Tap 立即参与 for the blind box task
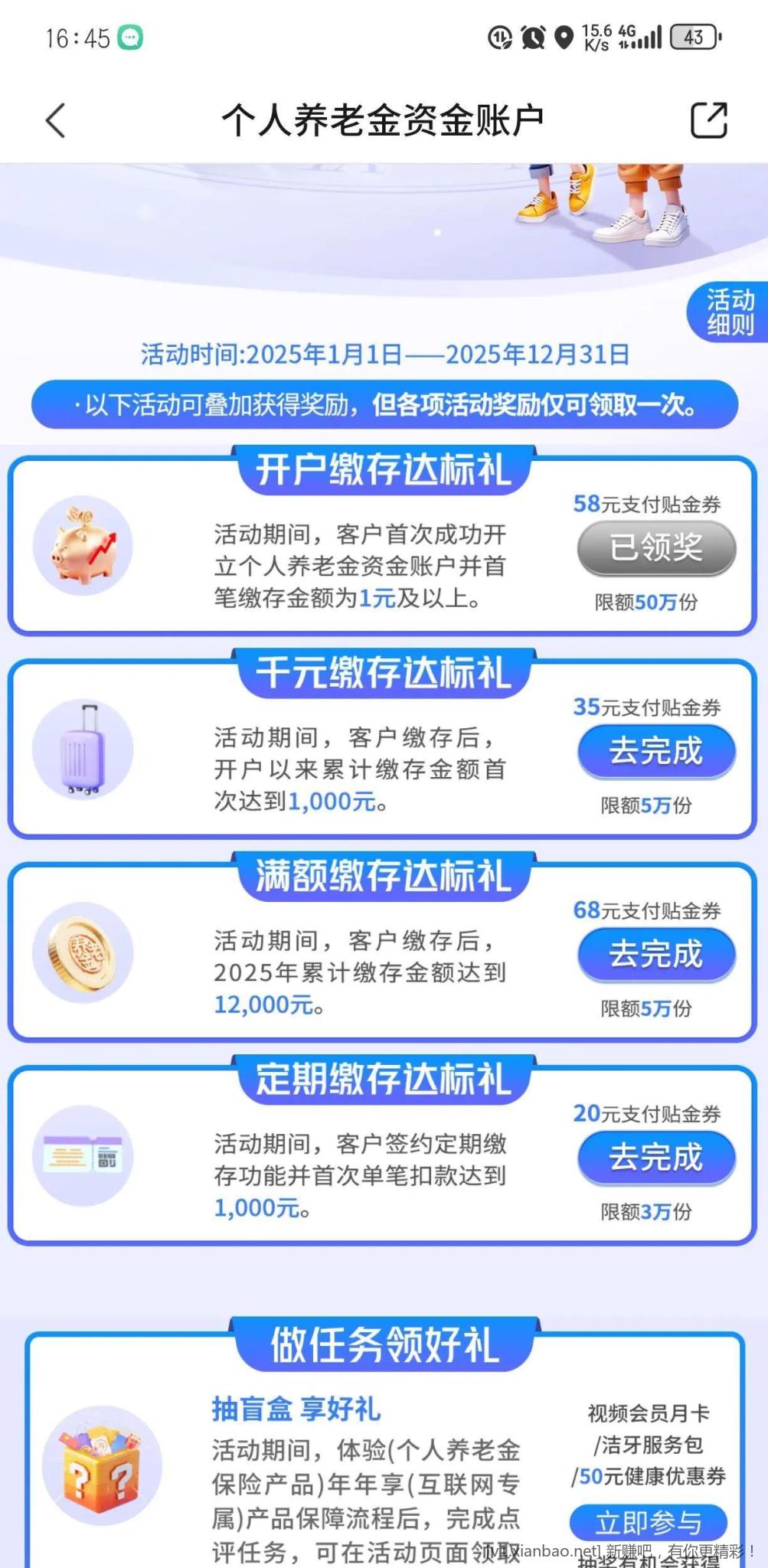This screenshot has height=1568, width=768. (x=648, y=1522)
